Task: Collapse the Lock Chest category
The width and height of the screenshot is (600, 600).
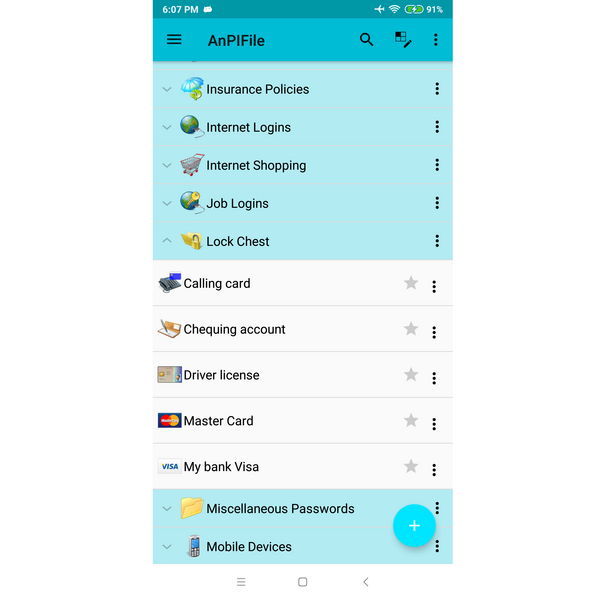Action: click(x=167, y=241)
